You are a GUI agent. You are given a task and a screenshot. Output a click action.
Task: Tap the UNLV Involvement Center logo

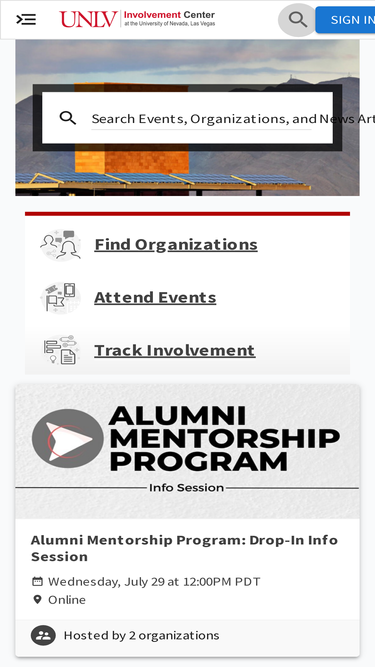(x=137, y=19)
